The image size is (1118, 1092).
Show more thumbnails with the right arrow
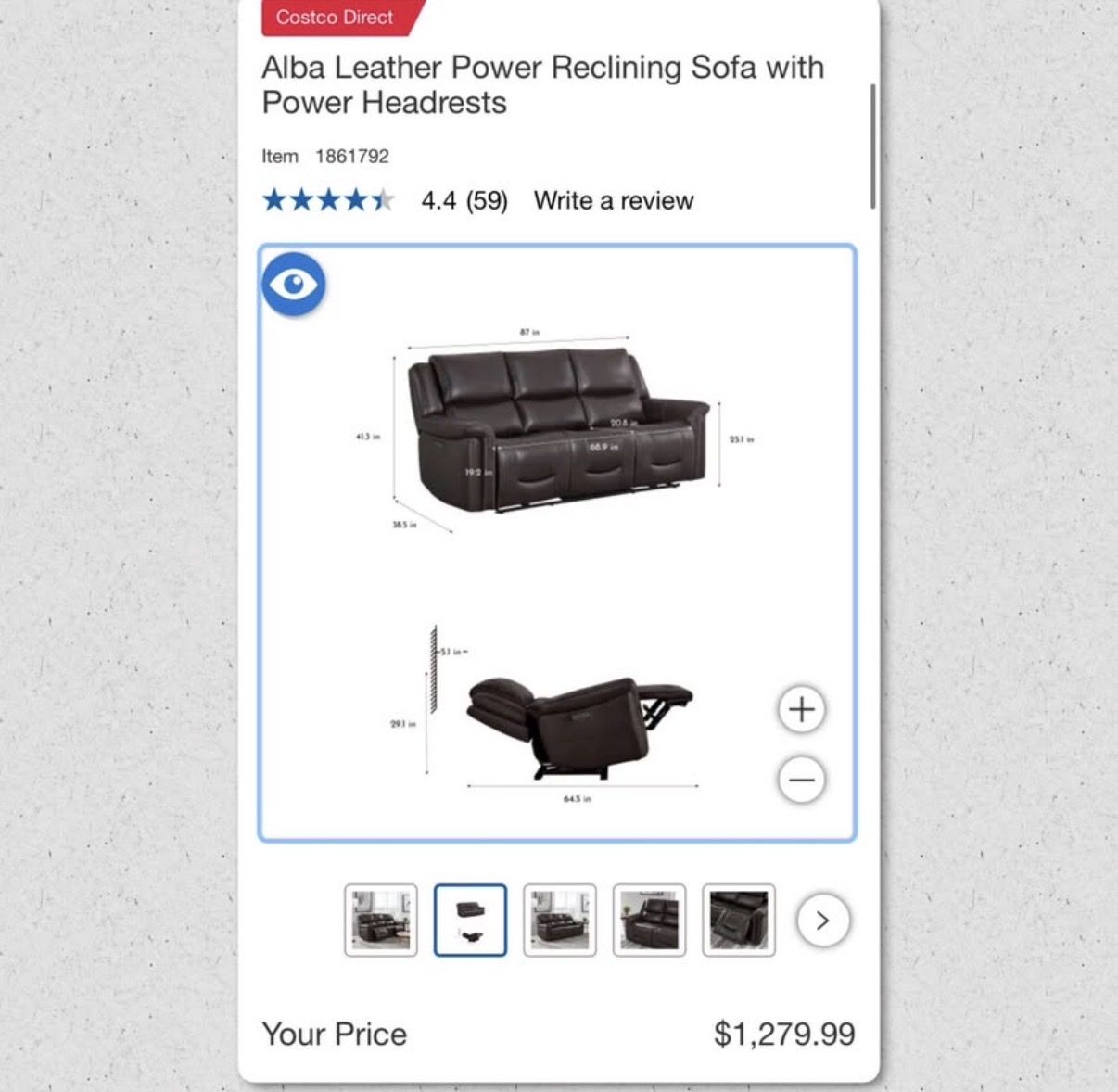pyautogui.click(x=822, y=921)
